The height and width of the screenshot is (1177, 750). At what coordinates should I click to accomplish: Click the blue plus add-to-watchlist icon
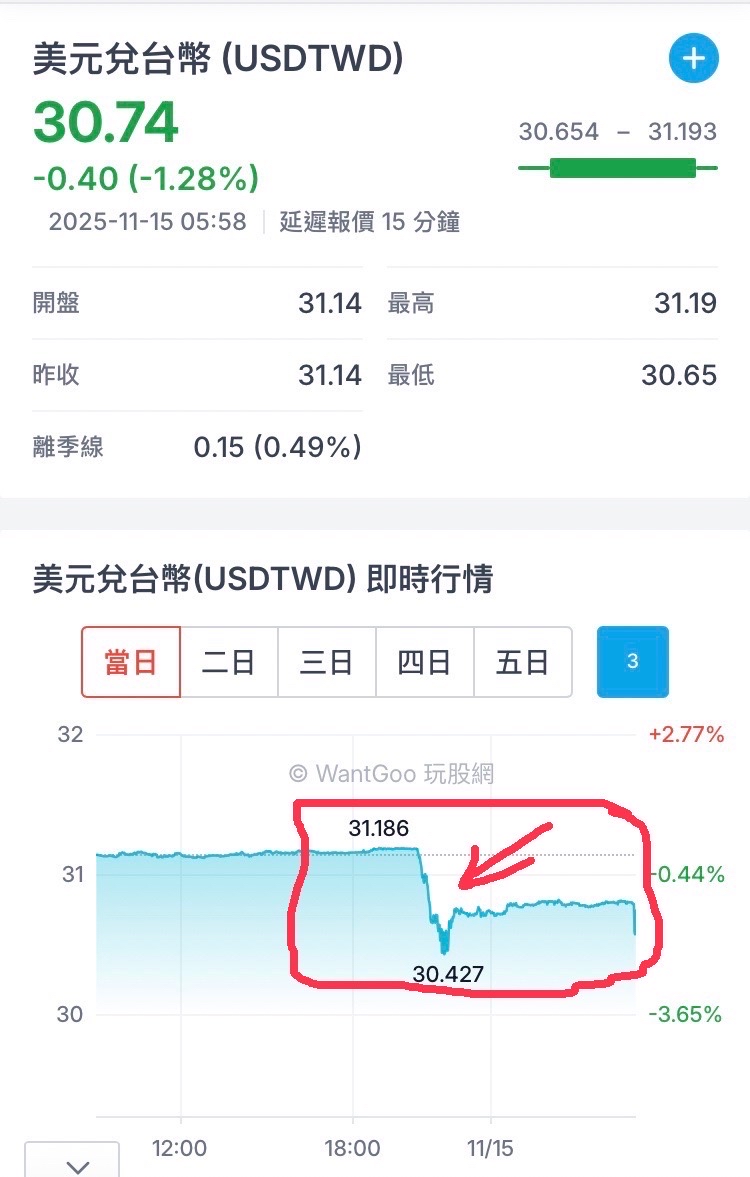pyautogui.click(x=693, y=58)
